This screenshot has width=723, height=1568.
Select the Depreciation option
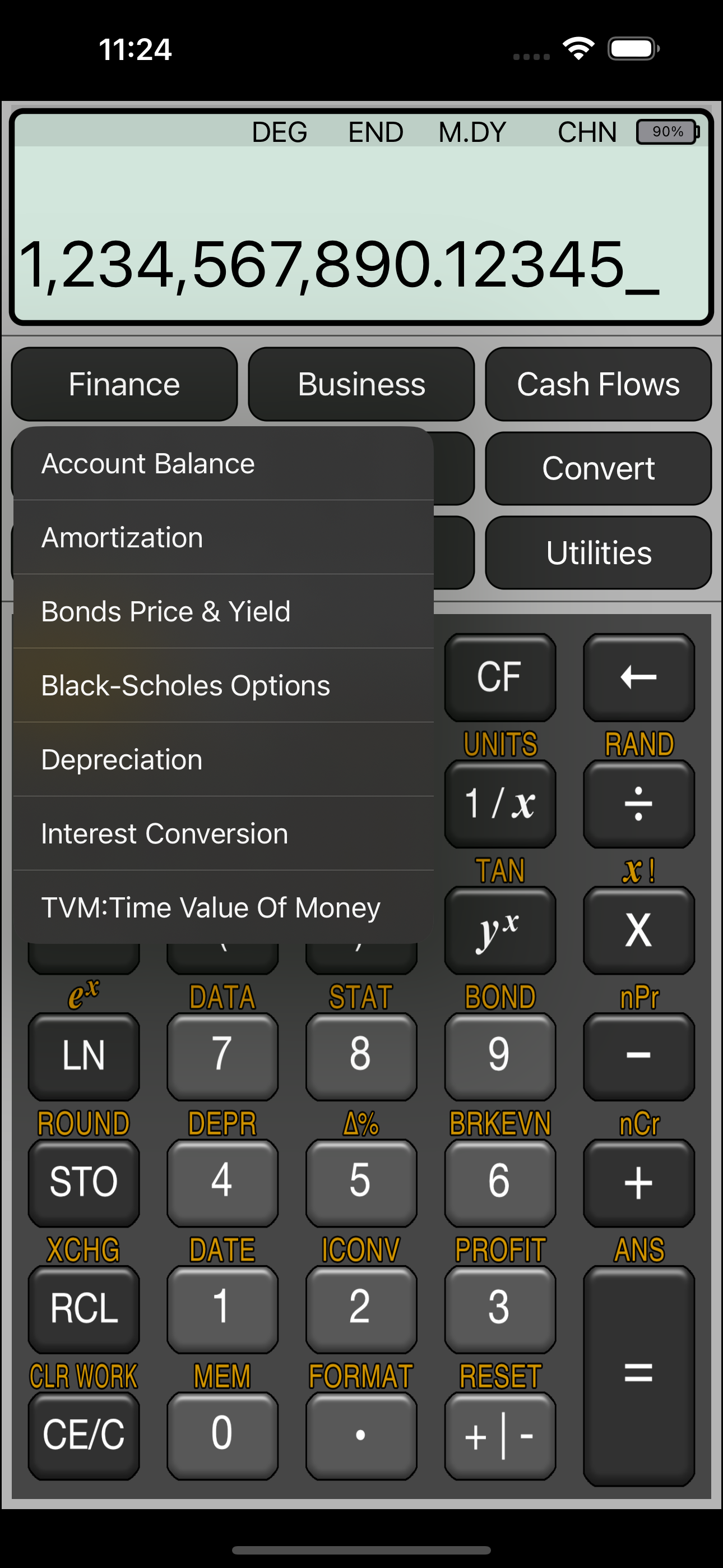click(x=224, y=760)
